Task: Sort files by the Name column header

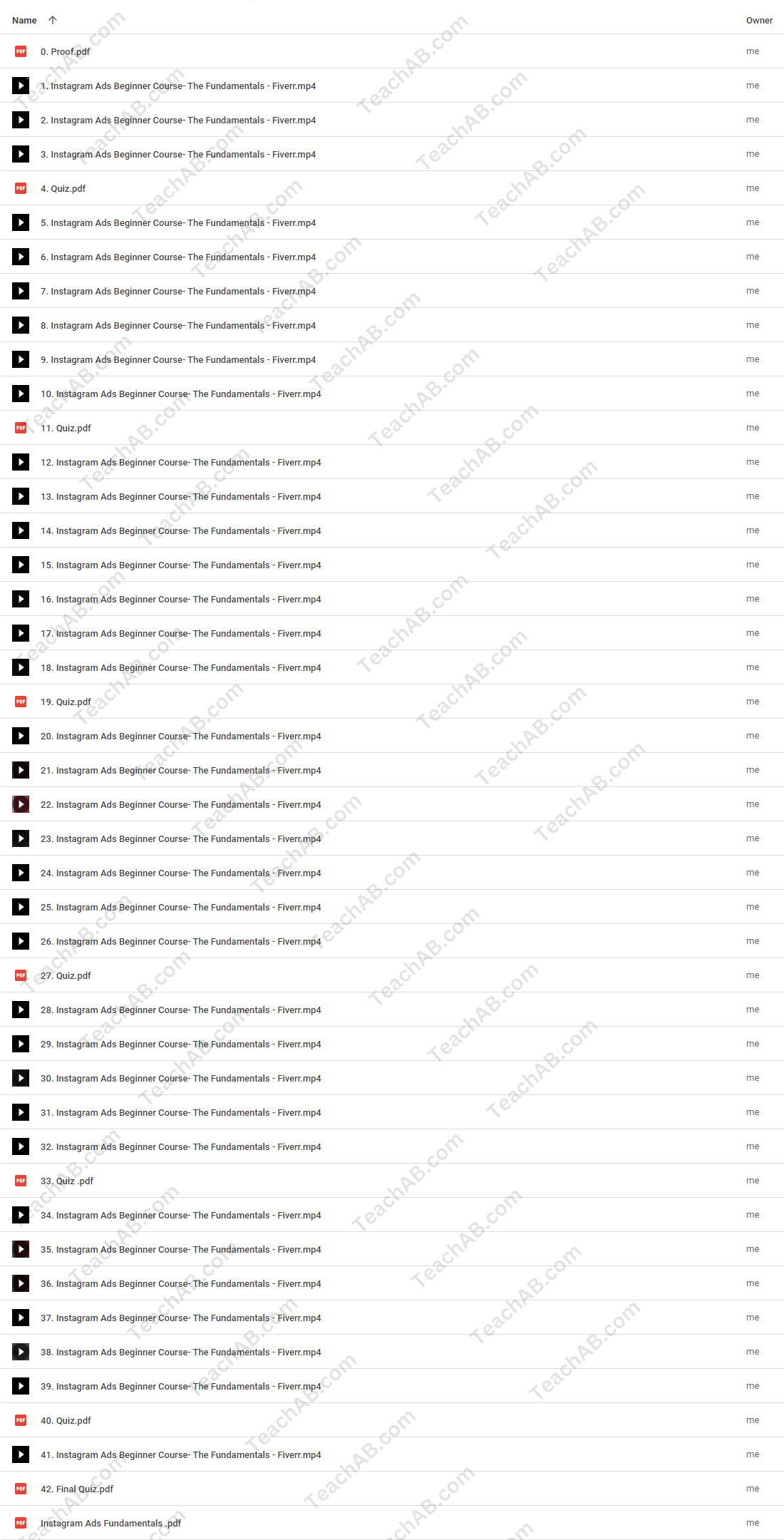Action: click(24, 20)
